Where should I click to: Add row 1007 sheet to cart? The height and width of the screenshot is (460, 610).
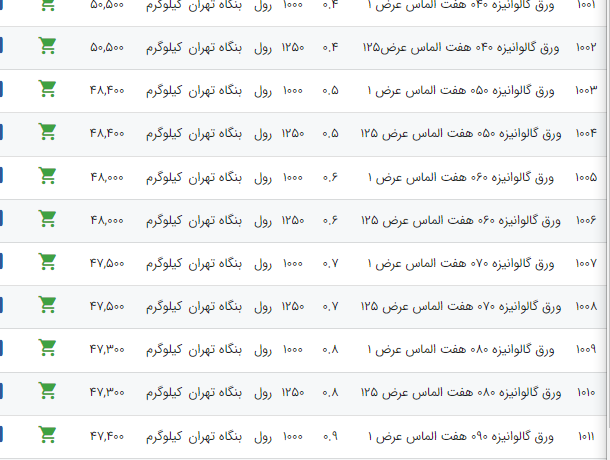coord(46,262)
